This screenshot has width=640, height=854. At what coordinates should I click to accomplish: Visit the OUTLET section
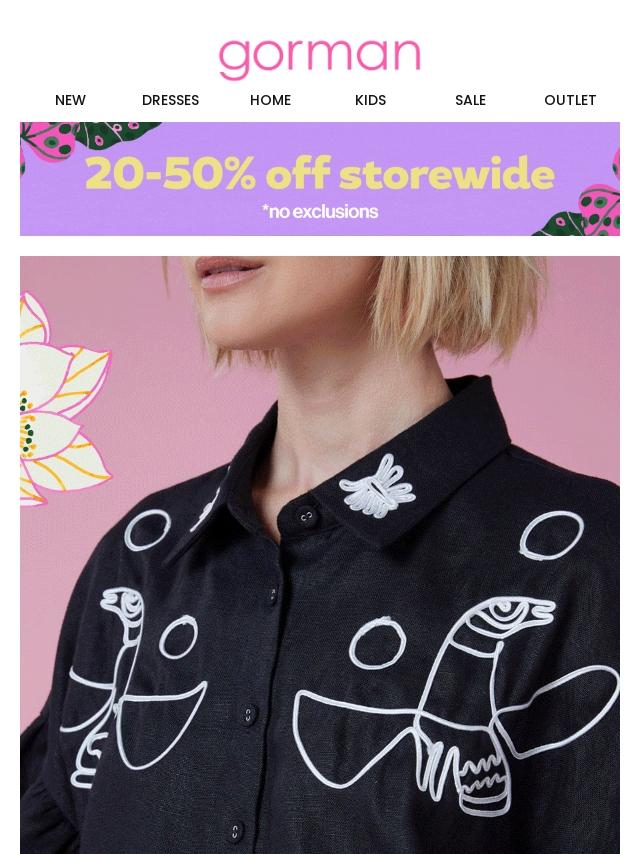pos(570,100)
